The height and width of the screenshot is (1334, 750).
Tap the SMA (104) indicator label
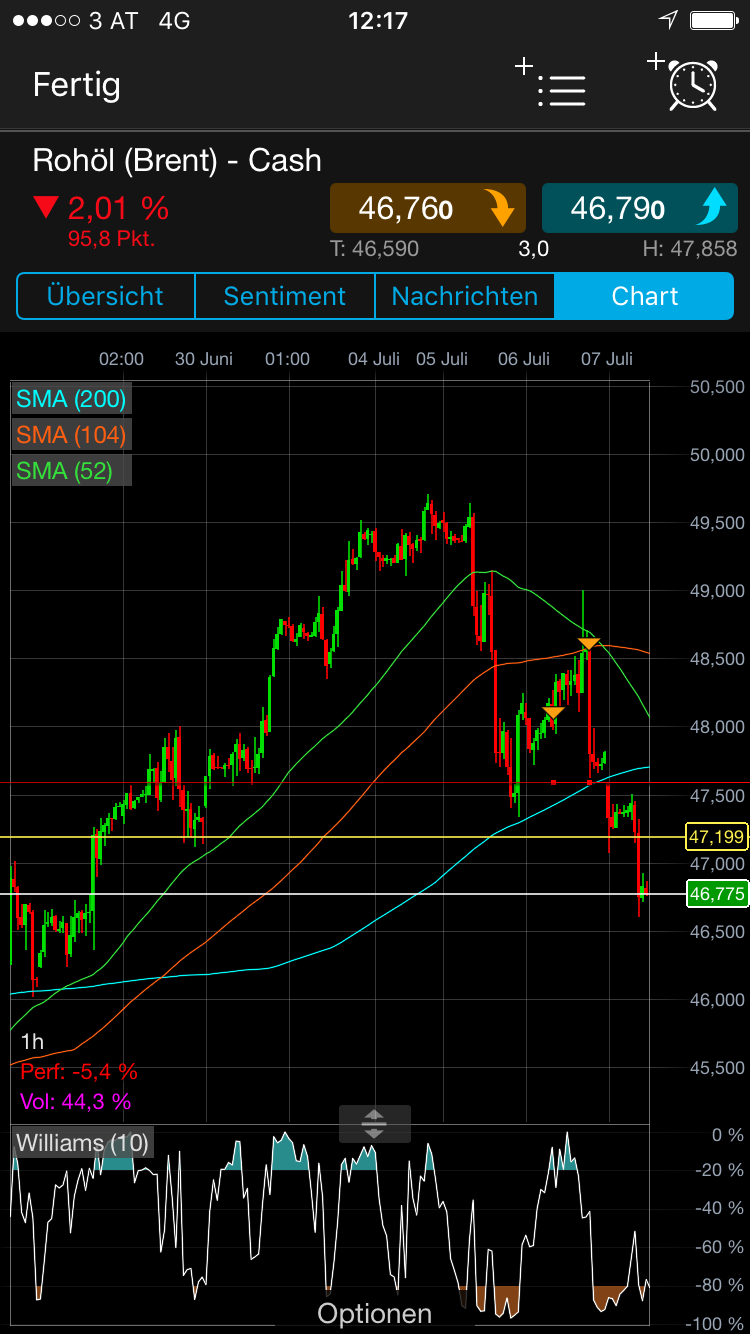point(71,435)
